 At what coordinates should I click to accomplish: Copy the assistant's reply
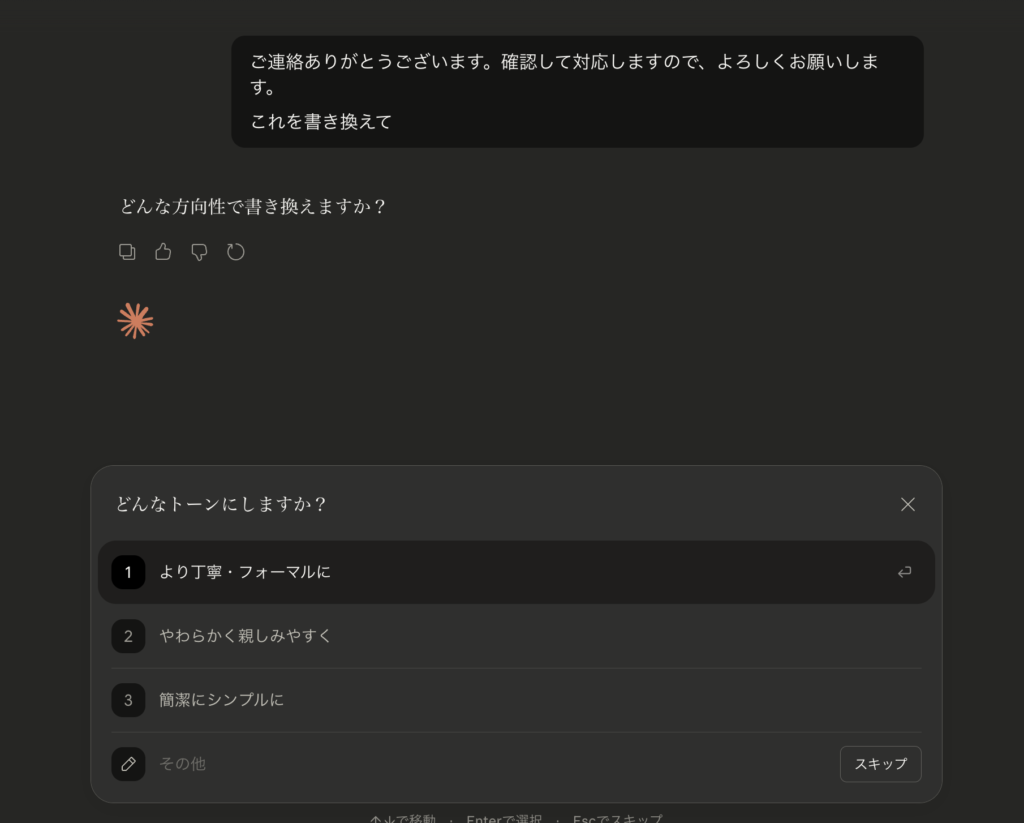127,252
